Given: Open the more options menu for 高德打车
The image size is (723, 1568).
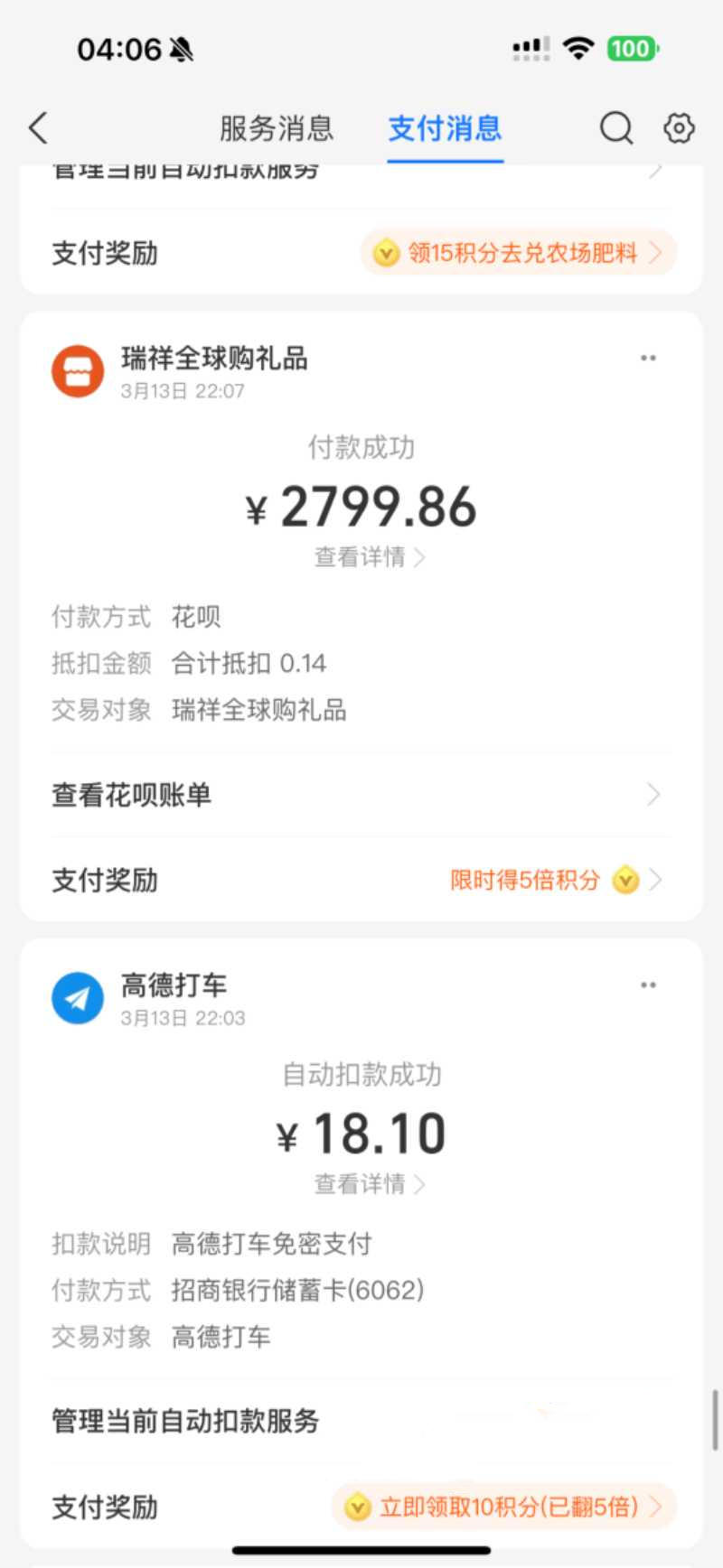Looking at the screenshot, I should [x=648, y=985].
